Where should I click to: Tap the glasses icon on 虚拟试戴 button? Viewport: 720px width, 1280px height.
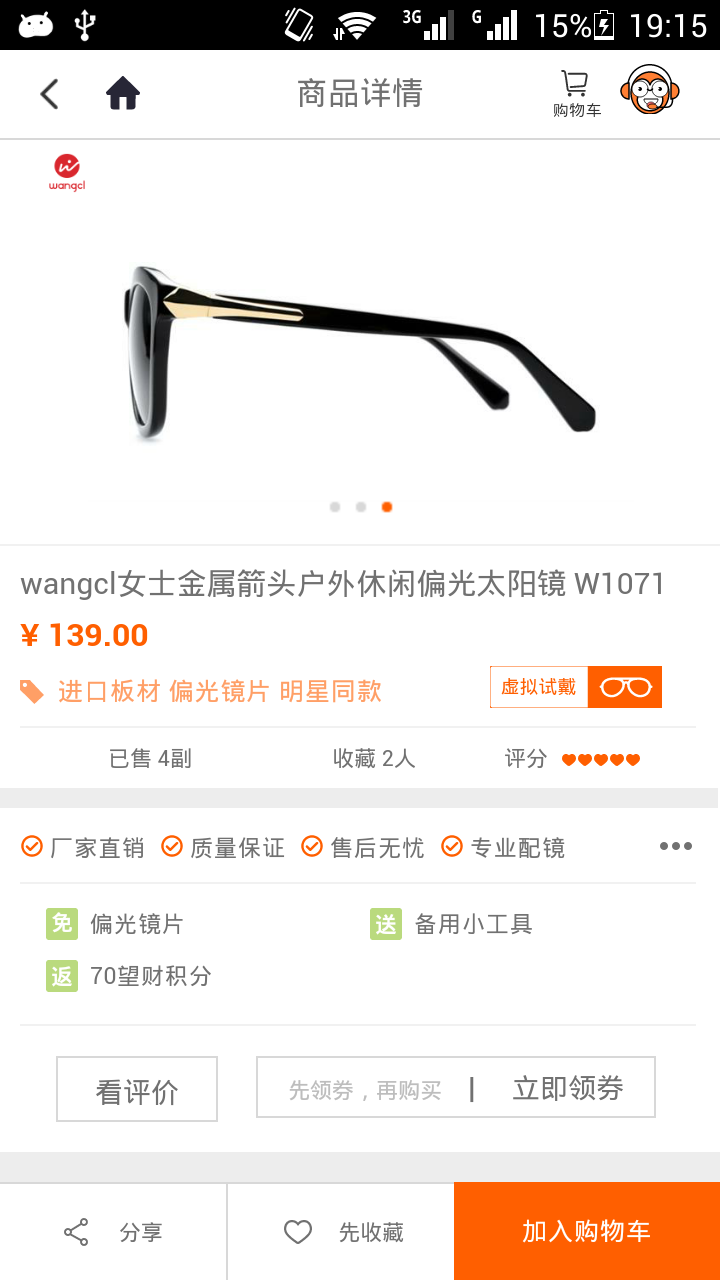pos(625,687)
